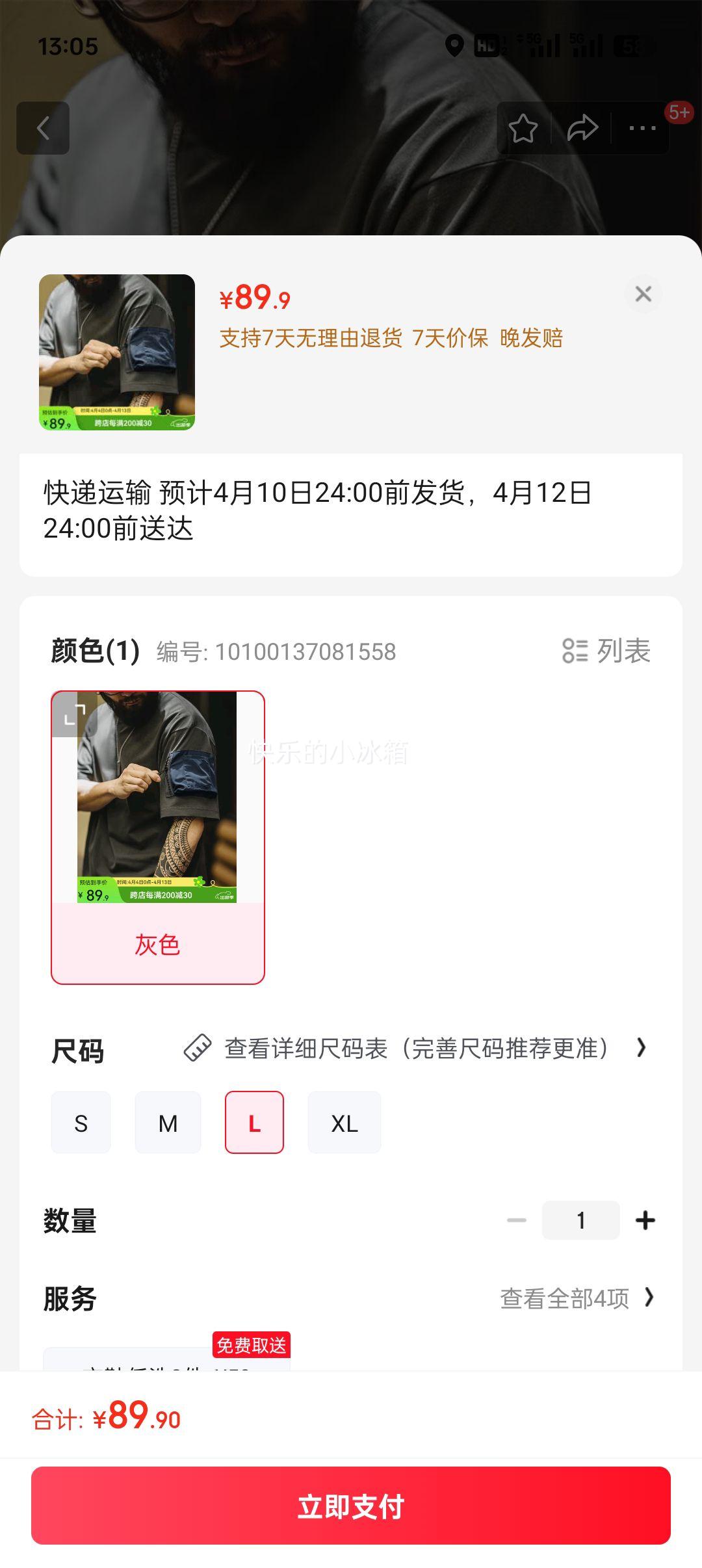Open the three-dot overflow menu
The width and height of the screenshot is (702, 1568).
pos(642,128)
